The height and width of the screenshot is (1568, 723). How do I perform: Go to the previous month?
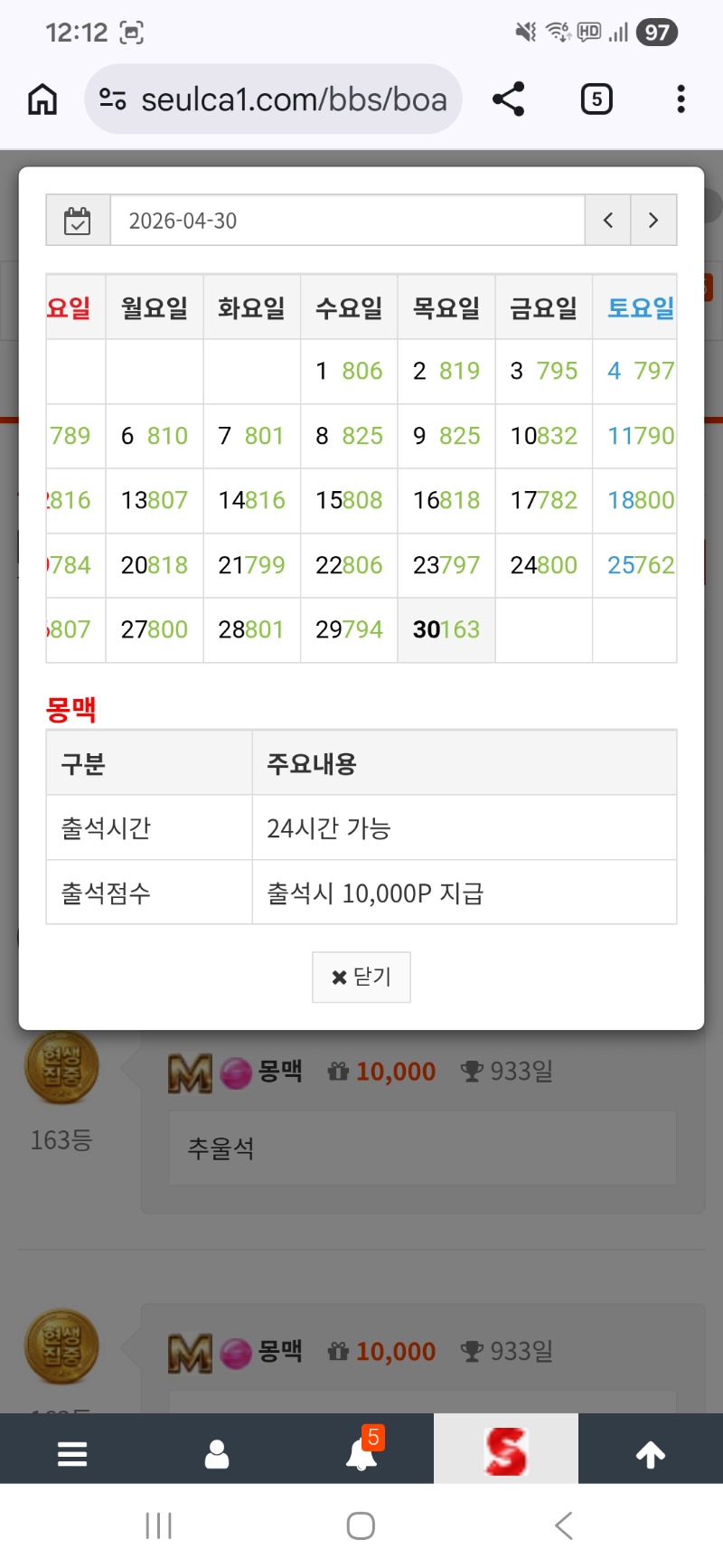(608, 221)
